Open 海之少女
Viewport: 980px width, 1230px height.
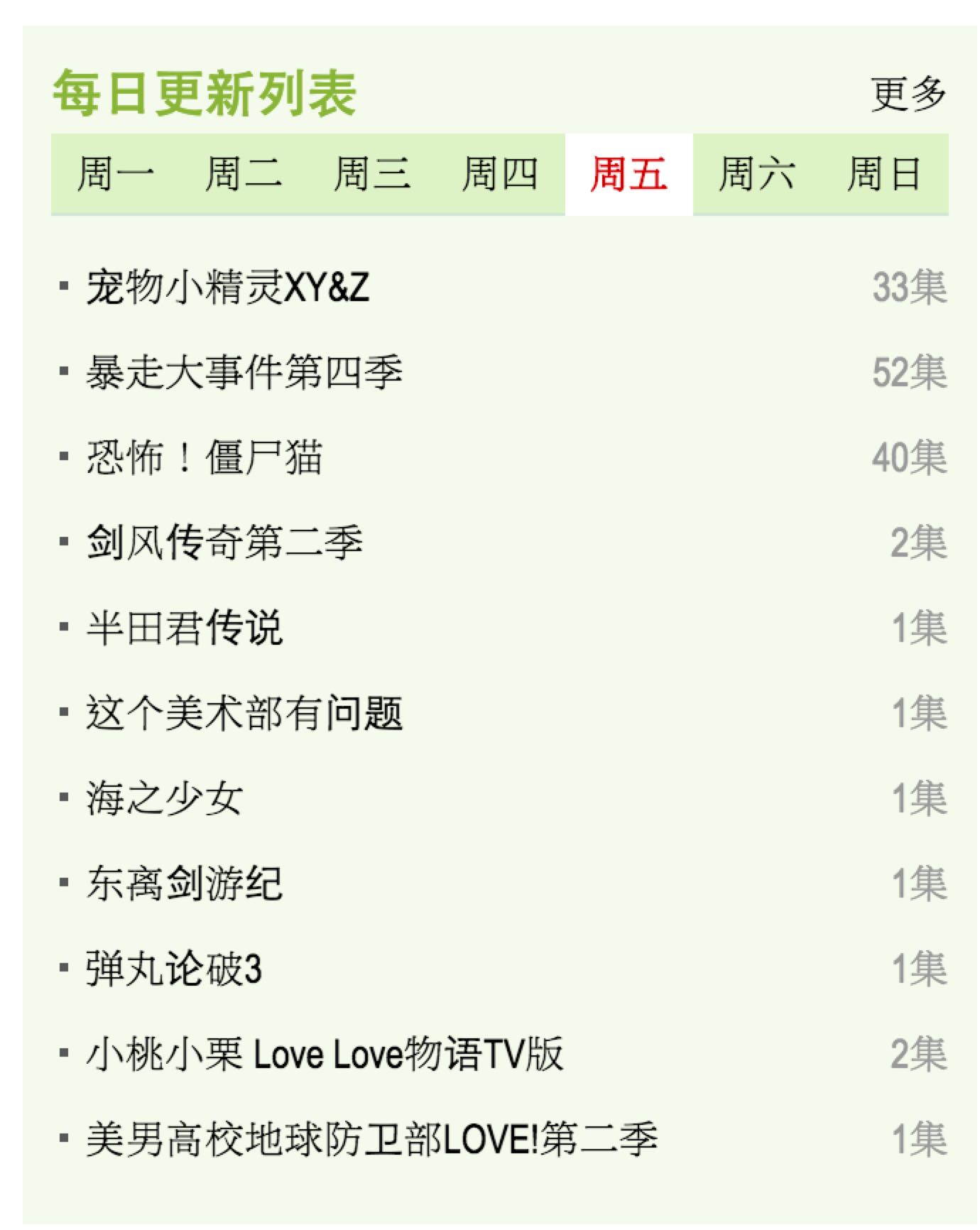click(165, 798)
